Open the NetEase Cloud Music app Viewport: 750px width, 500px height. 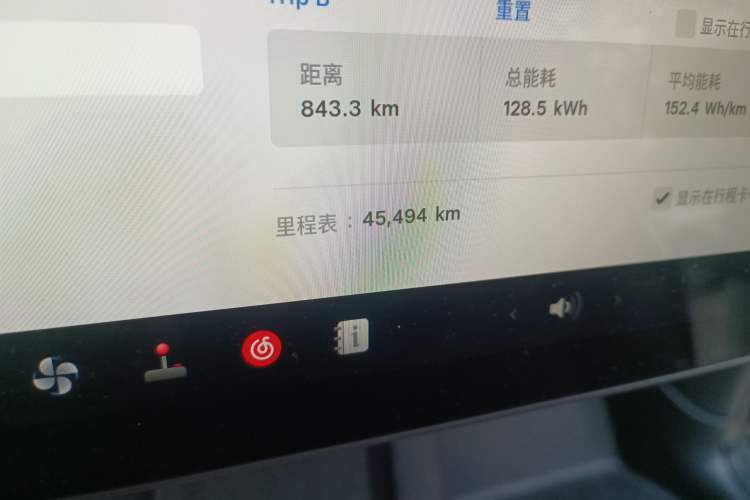(261, 349)
